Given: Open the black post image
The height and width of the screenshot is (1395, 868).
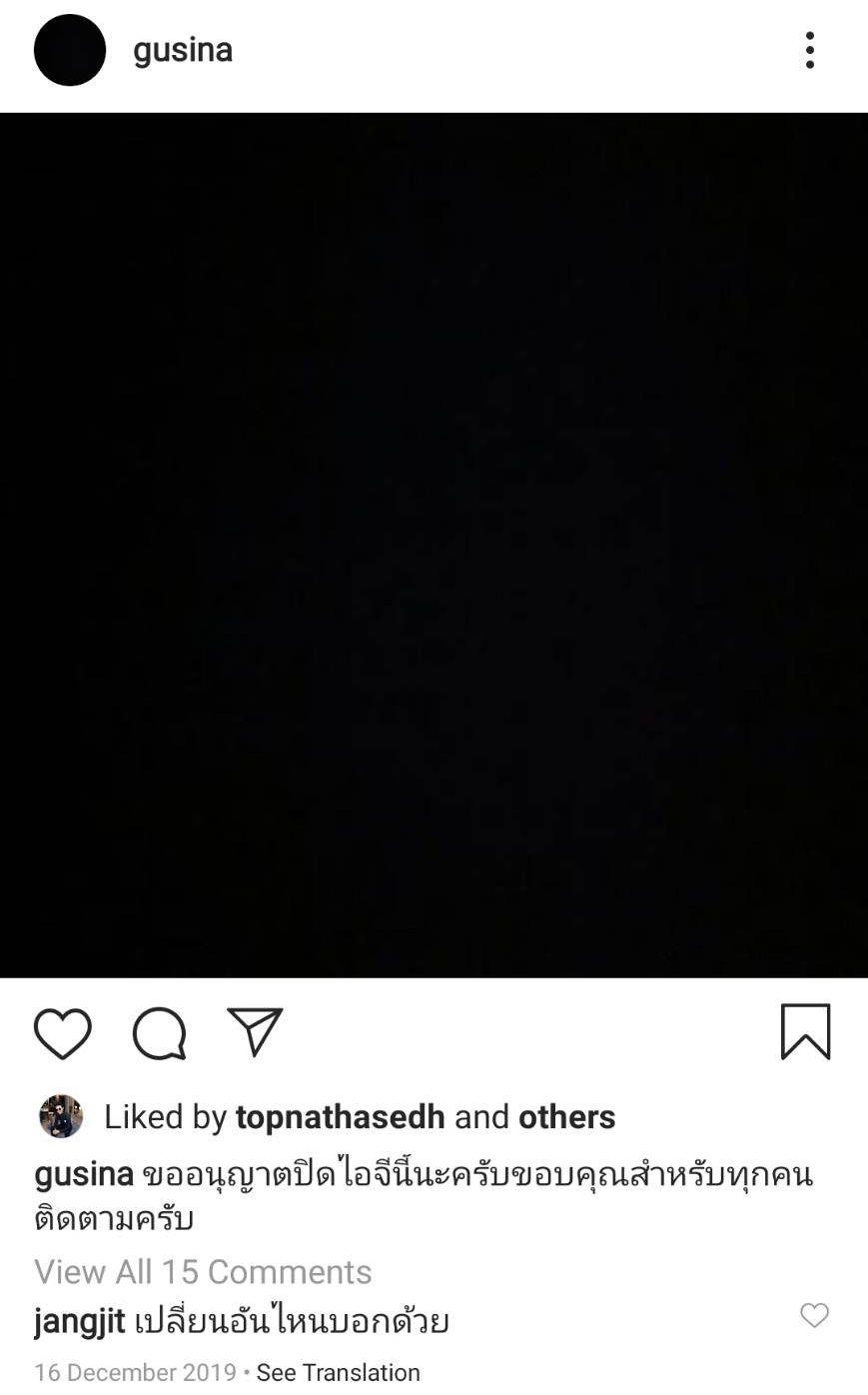Looking at the screenshot, I should pos(434,545).
